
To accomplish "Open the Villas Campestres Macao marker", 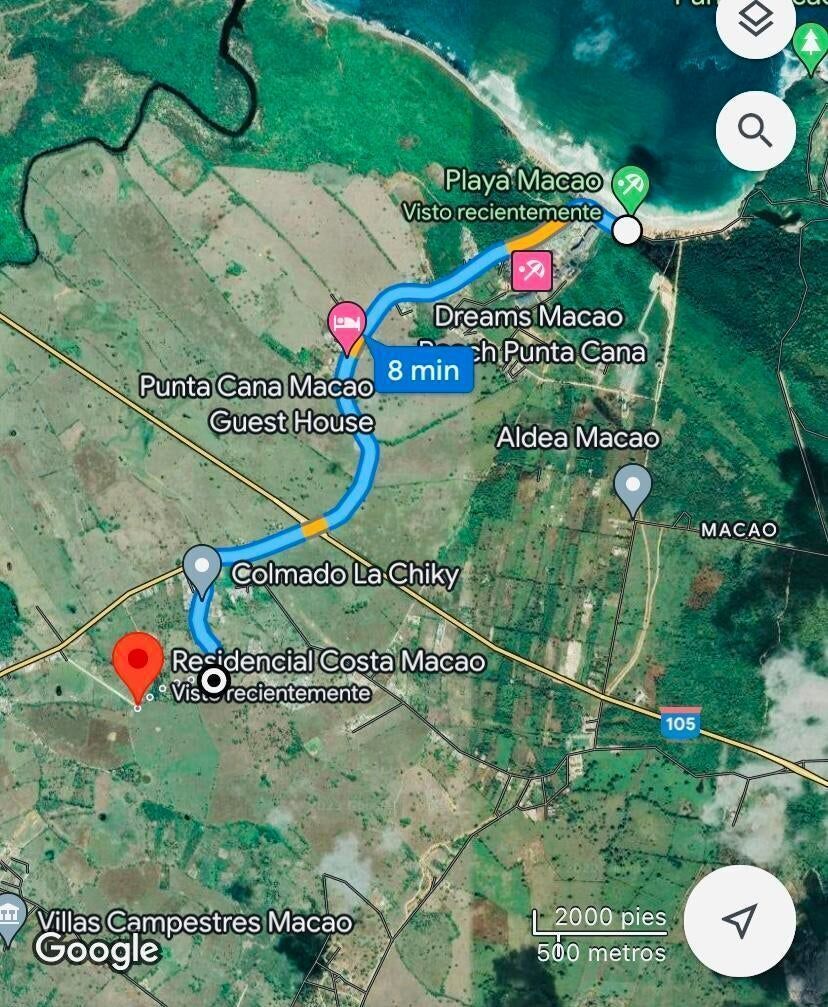I will coord(11,915).
